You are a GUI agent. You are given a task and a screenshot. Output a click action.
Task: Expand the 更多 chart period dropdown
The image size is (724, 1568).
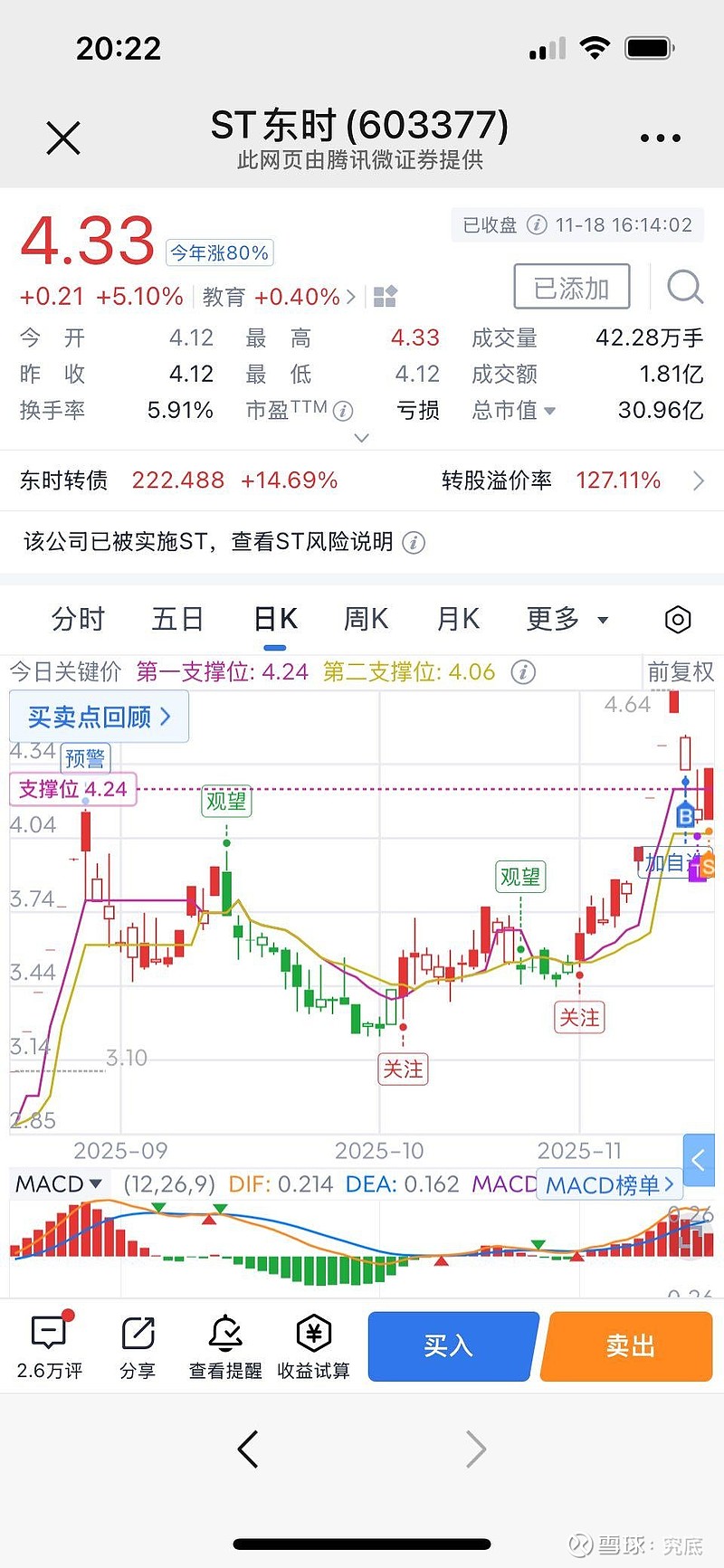(567, 620)
